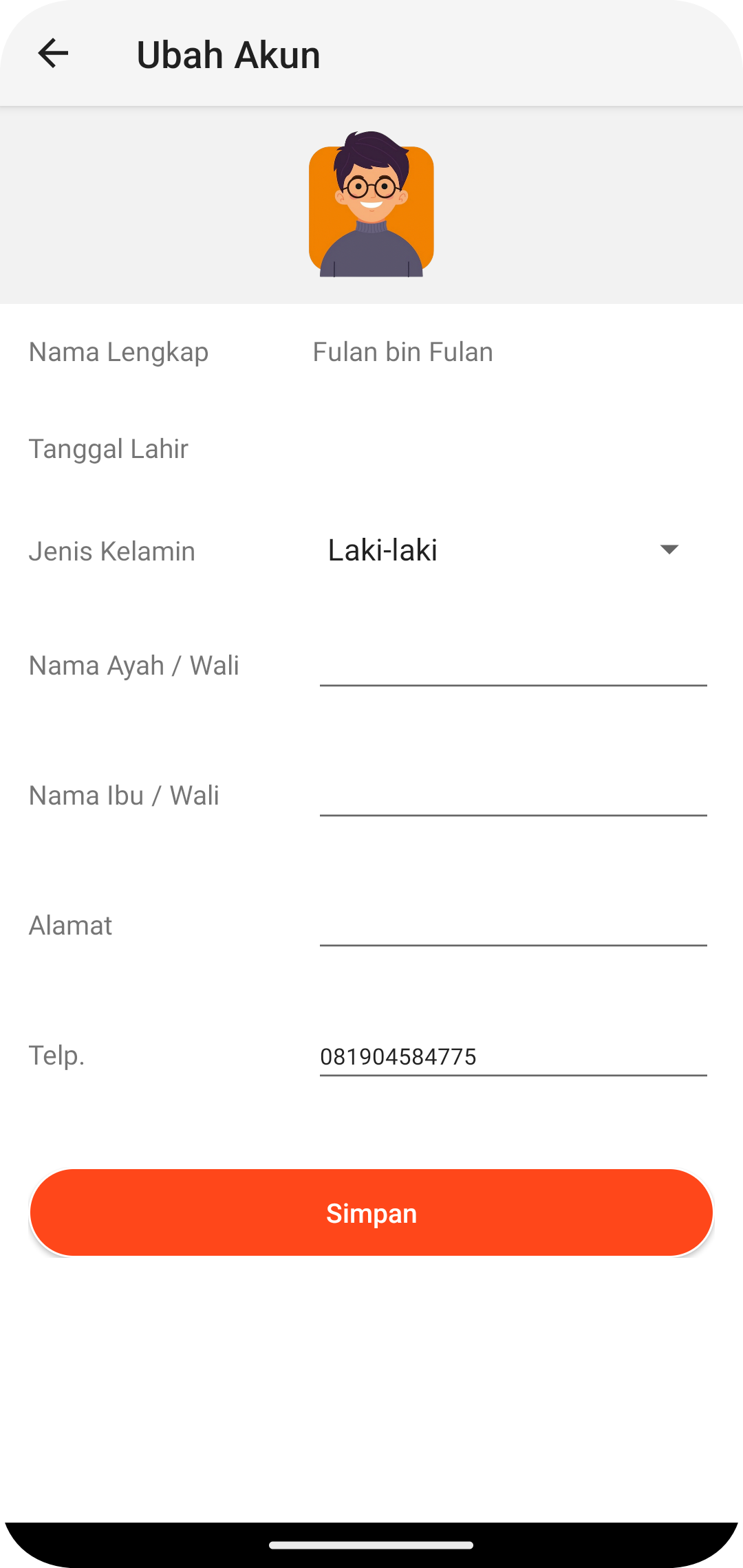Tap the profile avatar picture
Screen dimensions: 743x1568
tap(371, 204)
